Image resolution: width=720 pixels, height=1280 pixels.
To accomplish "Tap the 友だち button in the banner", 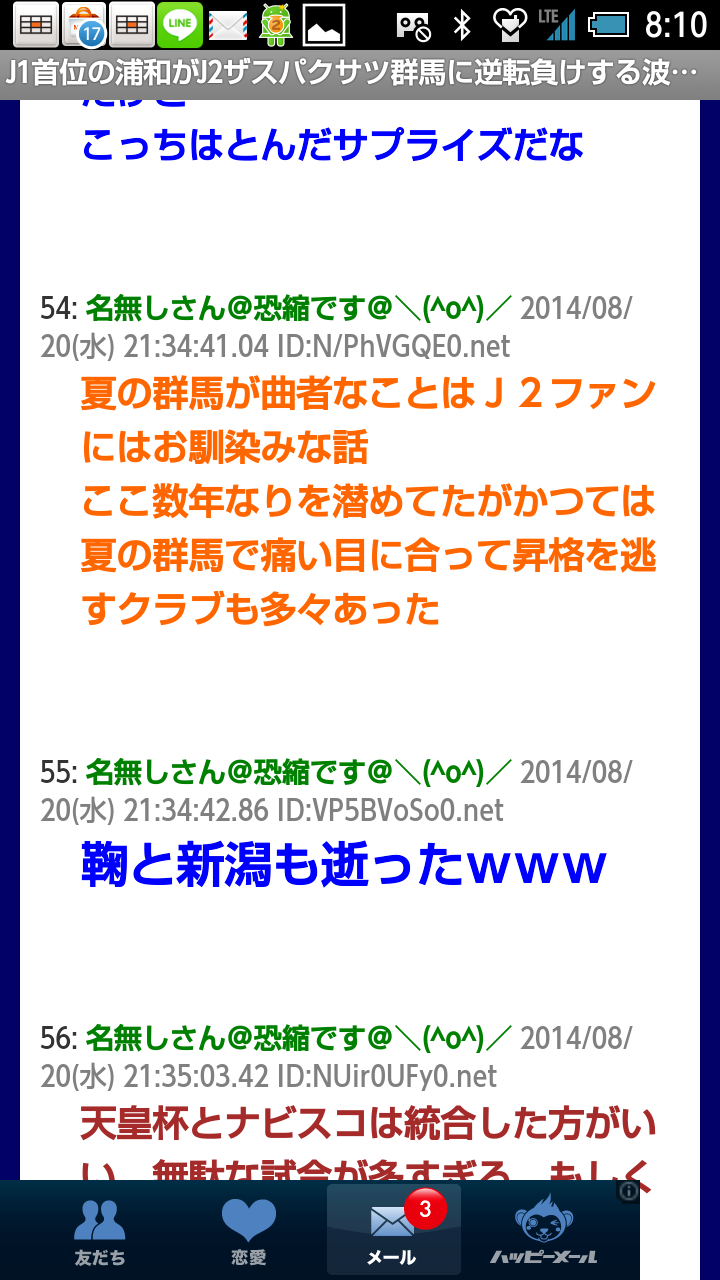I will click(x=100, y=1231).
